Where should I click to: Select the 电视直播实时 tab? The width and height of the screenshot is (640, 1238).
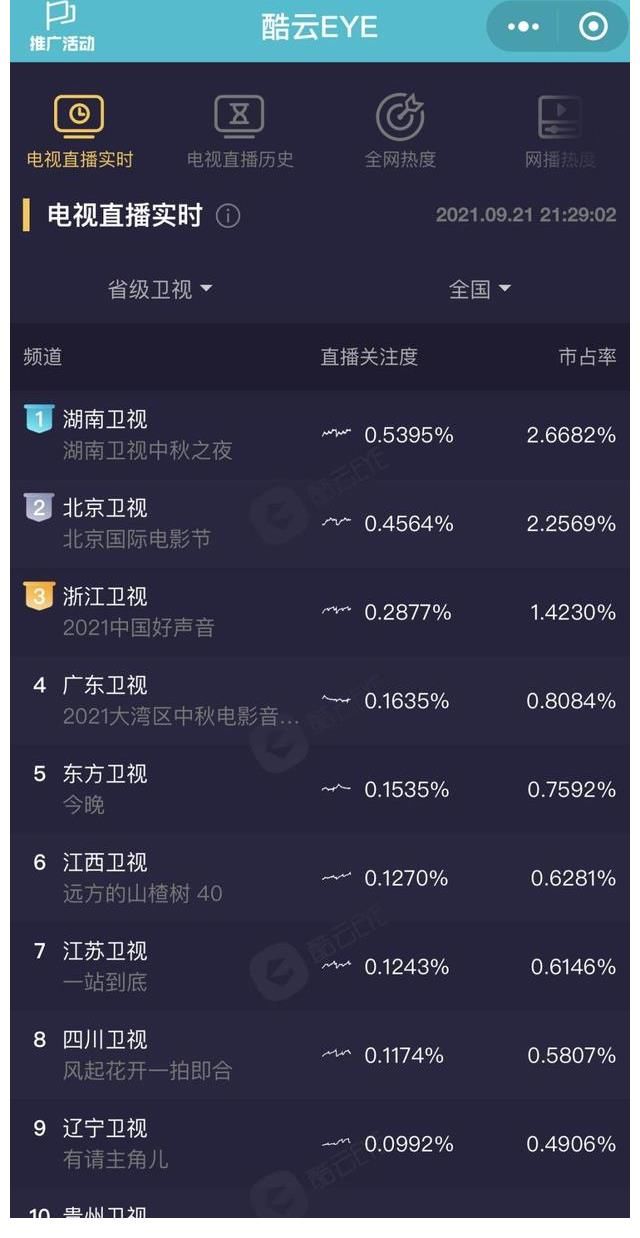point(80,130)
